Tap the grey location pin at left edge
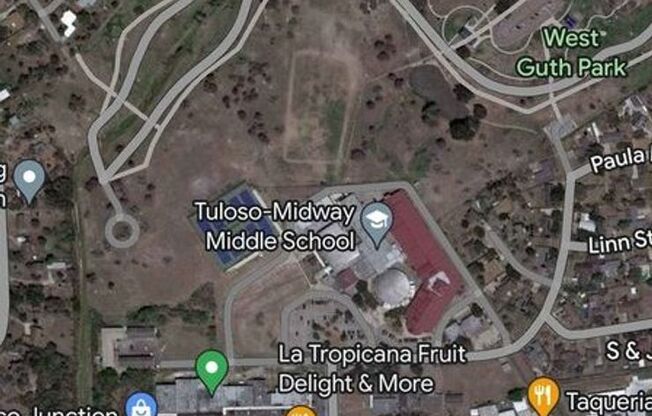 point(30,181)
